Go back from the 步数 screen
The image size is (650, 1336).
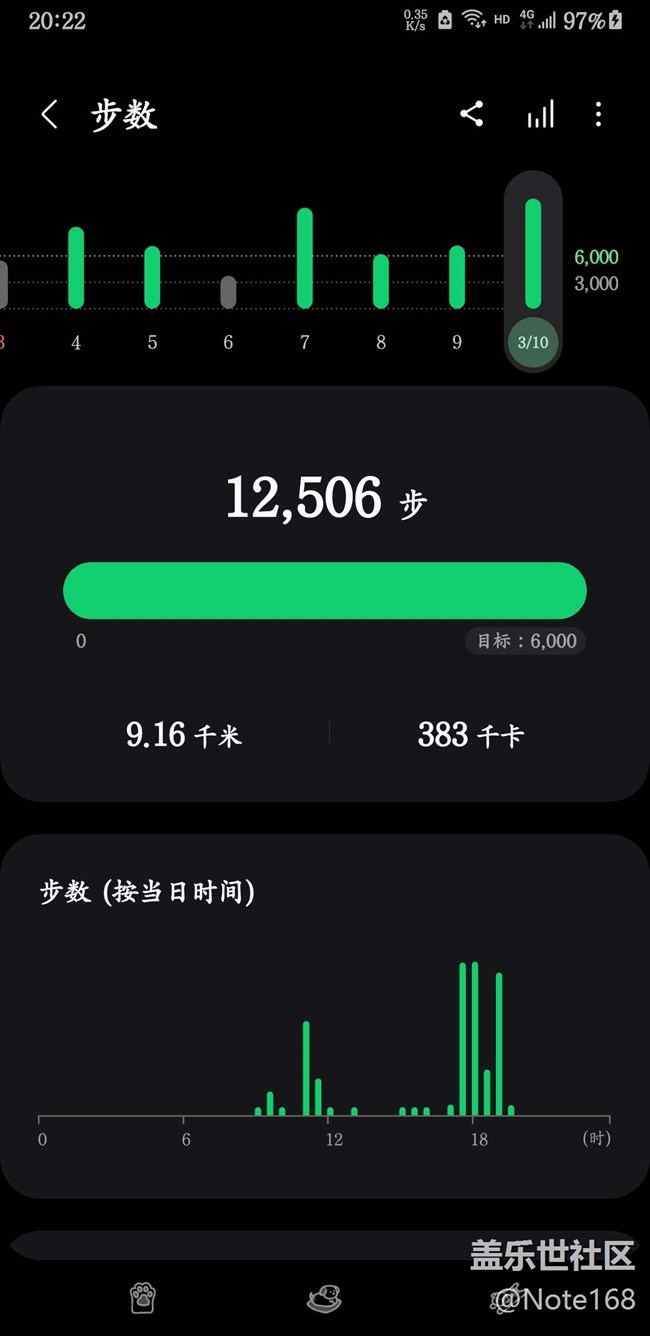[x=49, y=115]
